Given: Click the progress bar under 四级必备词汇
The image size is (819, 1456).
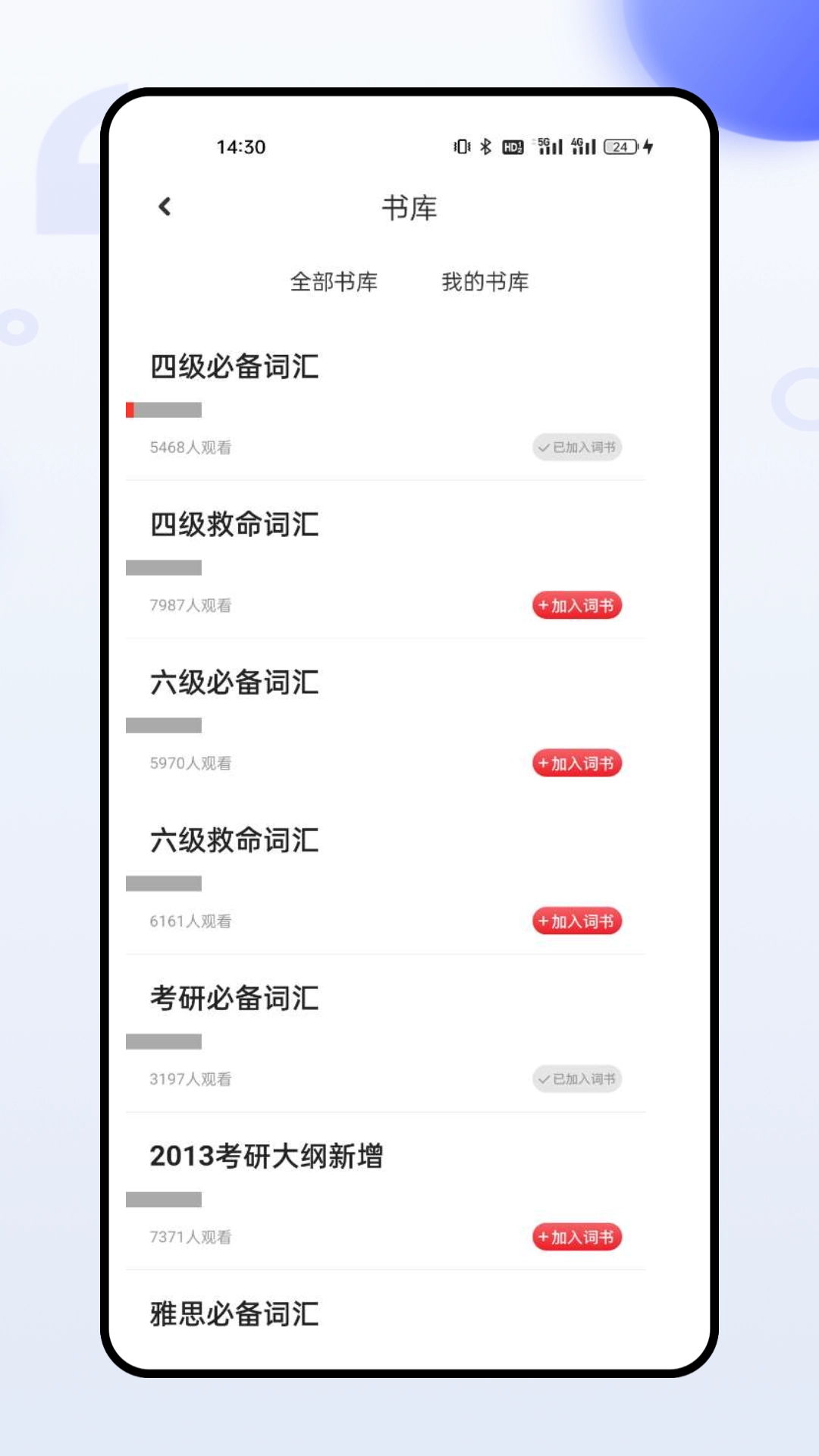Looking at the screenshot, I should 164,409.
